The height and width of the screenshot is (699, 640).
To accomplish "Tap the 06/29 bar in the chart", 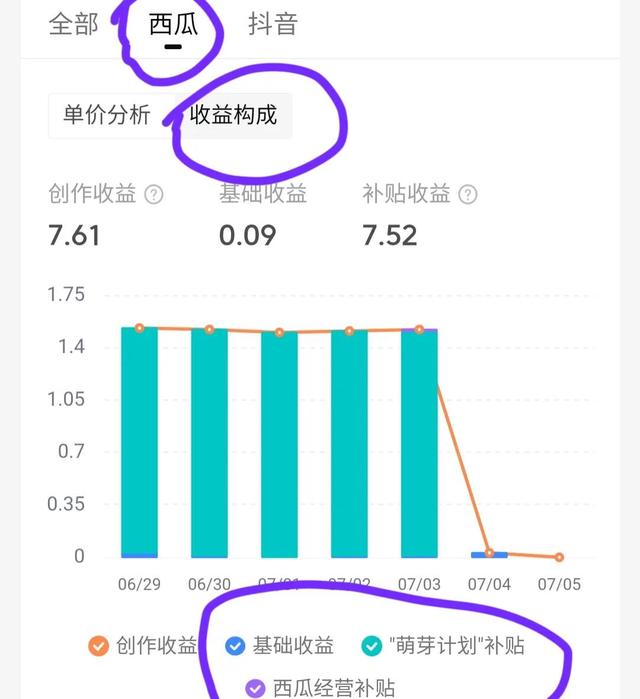I will [139, 440].
